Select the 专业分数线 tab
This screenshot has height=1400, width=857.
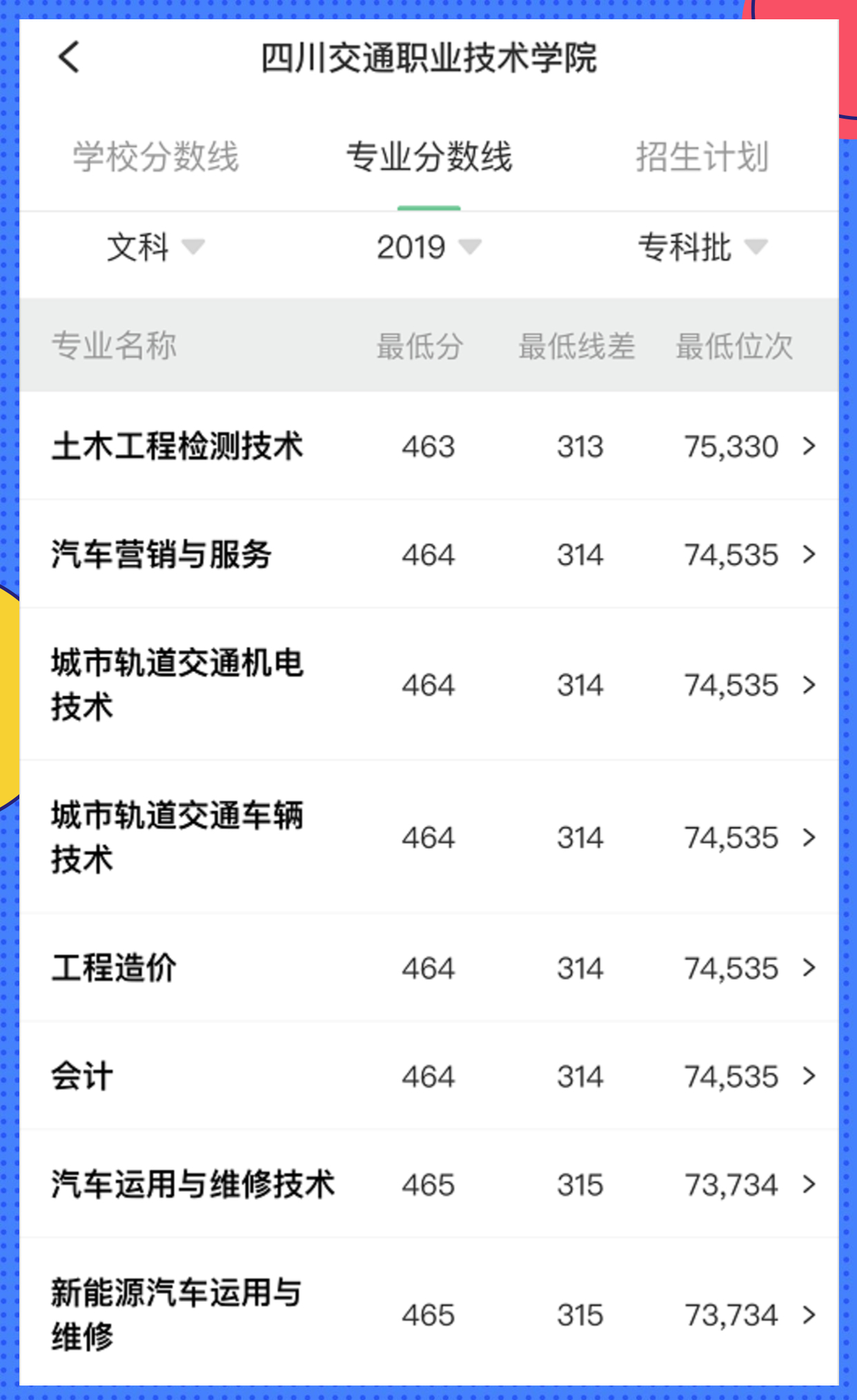click(429, 157)
